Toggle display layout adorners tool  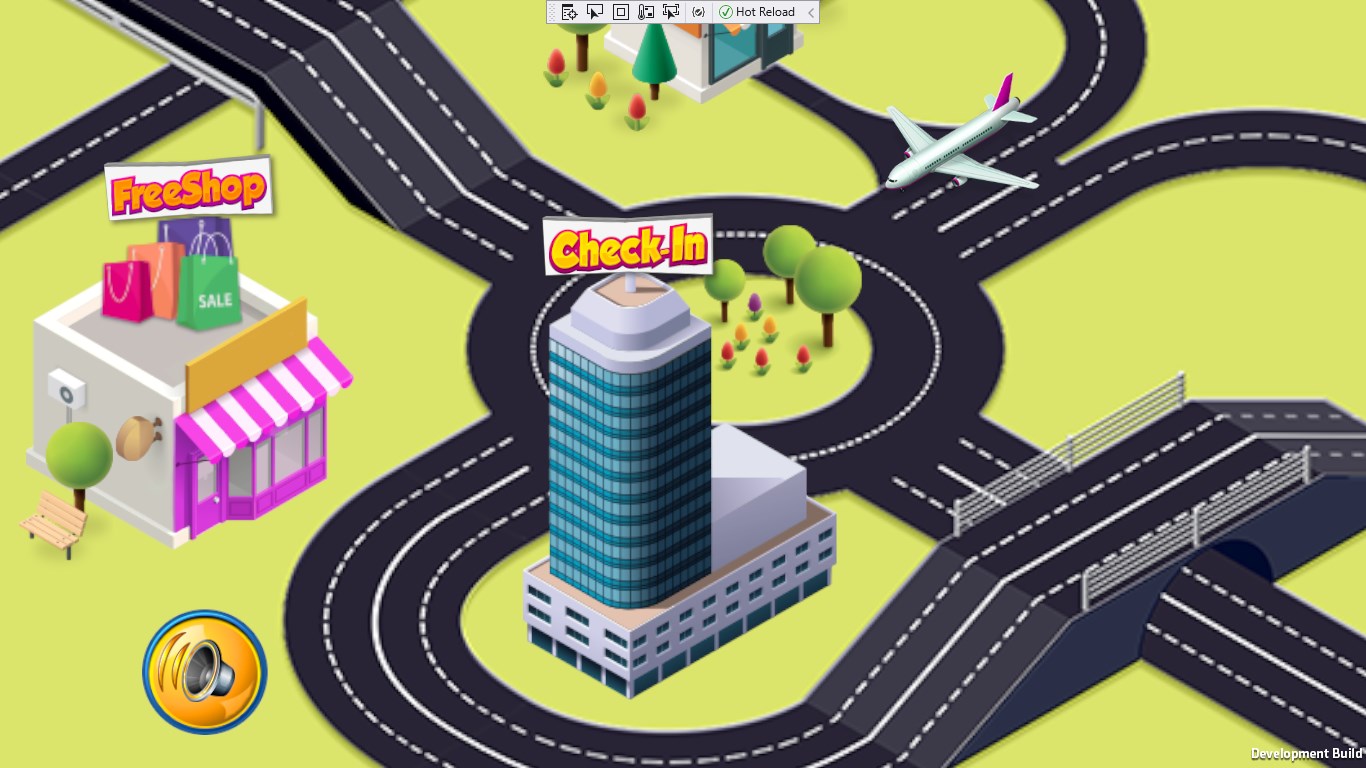click(x=620, y=12)
